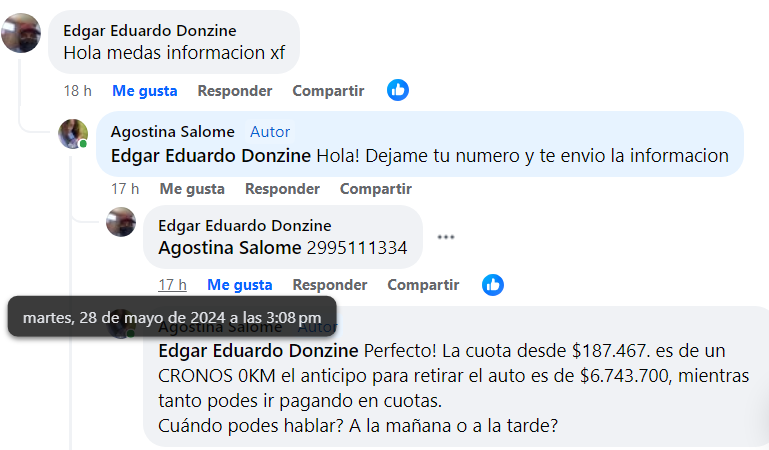Viewport: 769px width, 450px height.
Task: Open Agostina Salome's profile from her Autor reply
Action: [172, 131]
